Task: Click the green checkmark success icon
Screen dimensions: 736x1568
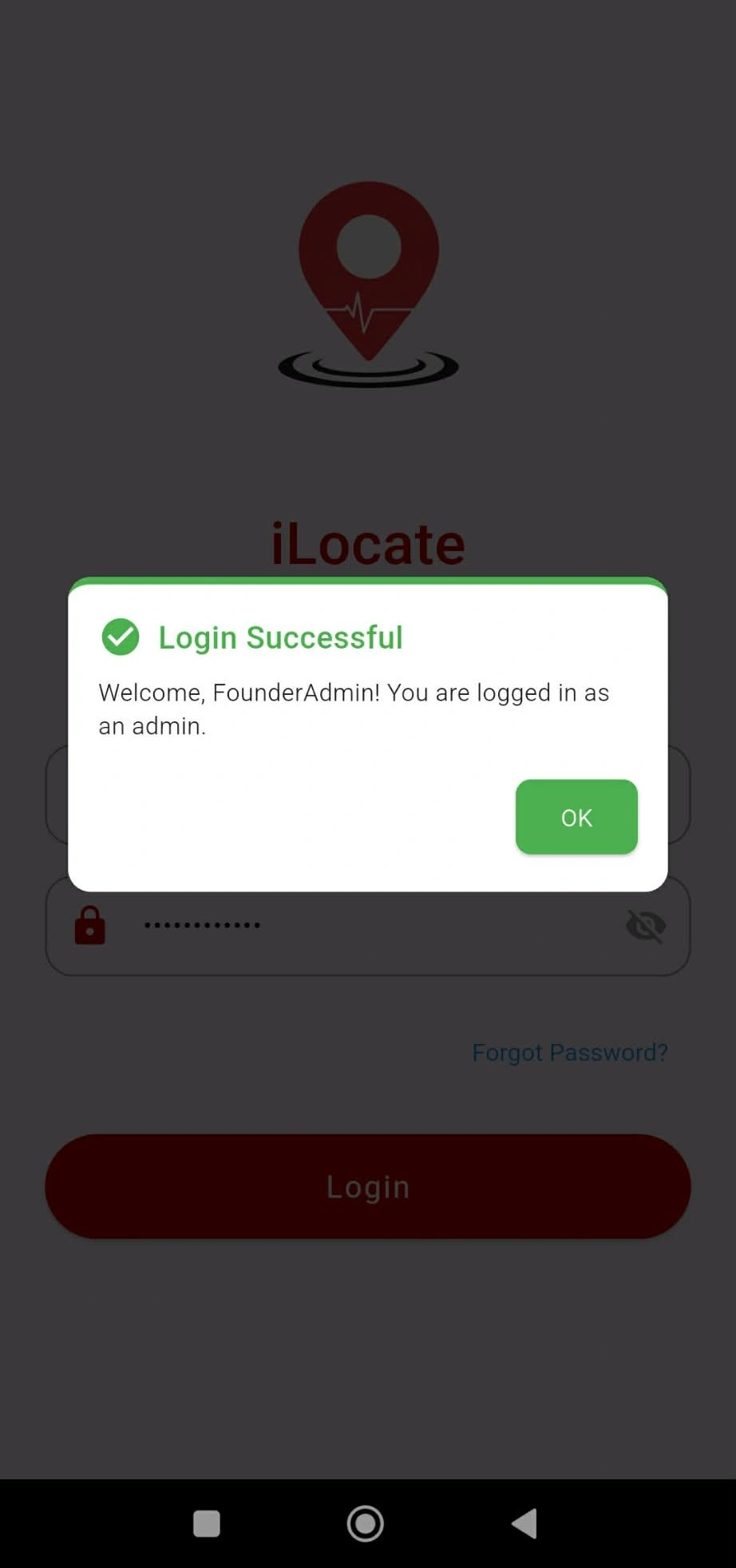Action: [x=120, y=637]
